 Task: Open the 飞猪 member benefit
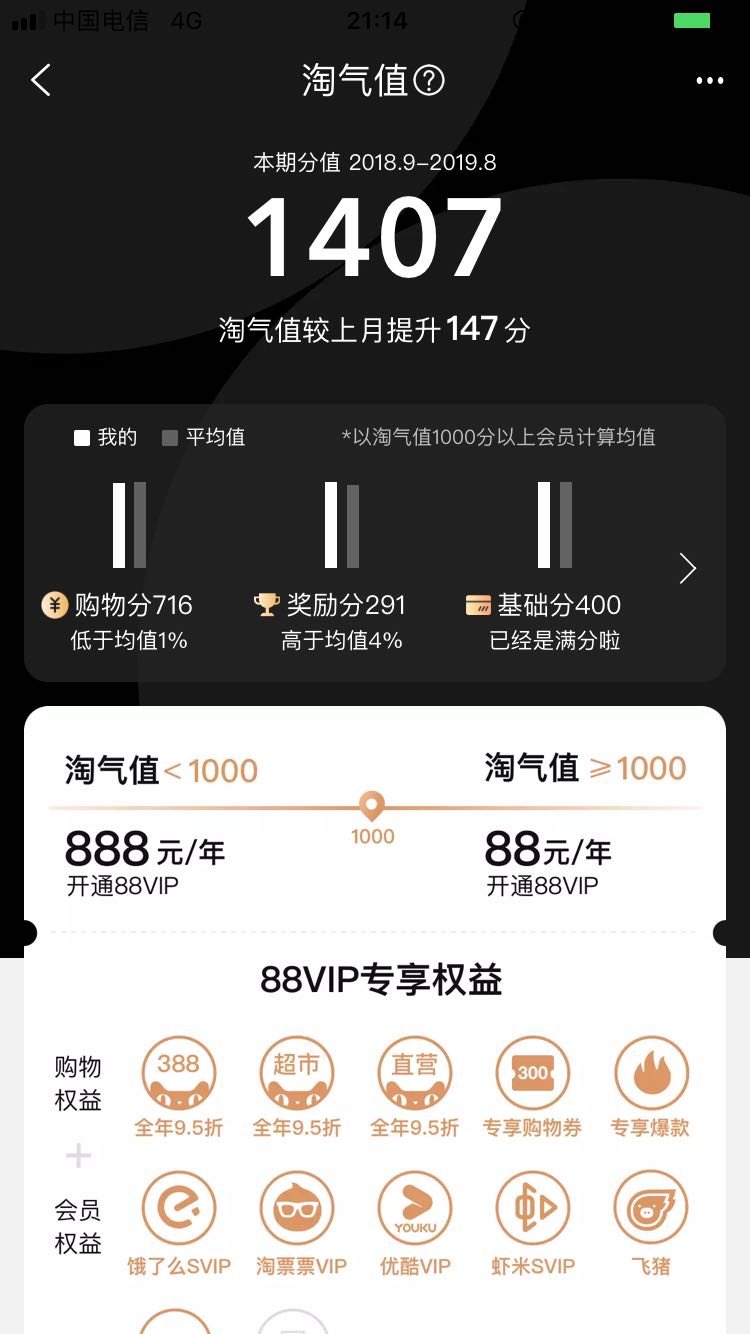point(651,1224)
